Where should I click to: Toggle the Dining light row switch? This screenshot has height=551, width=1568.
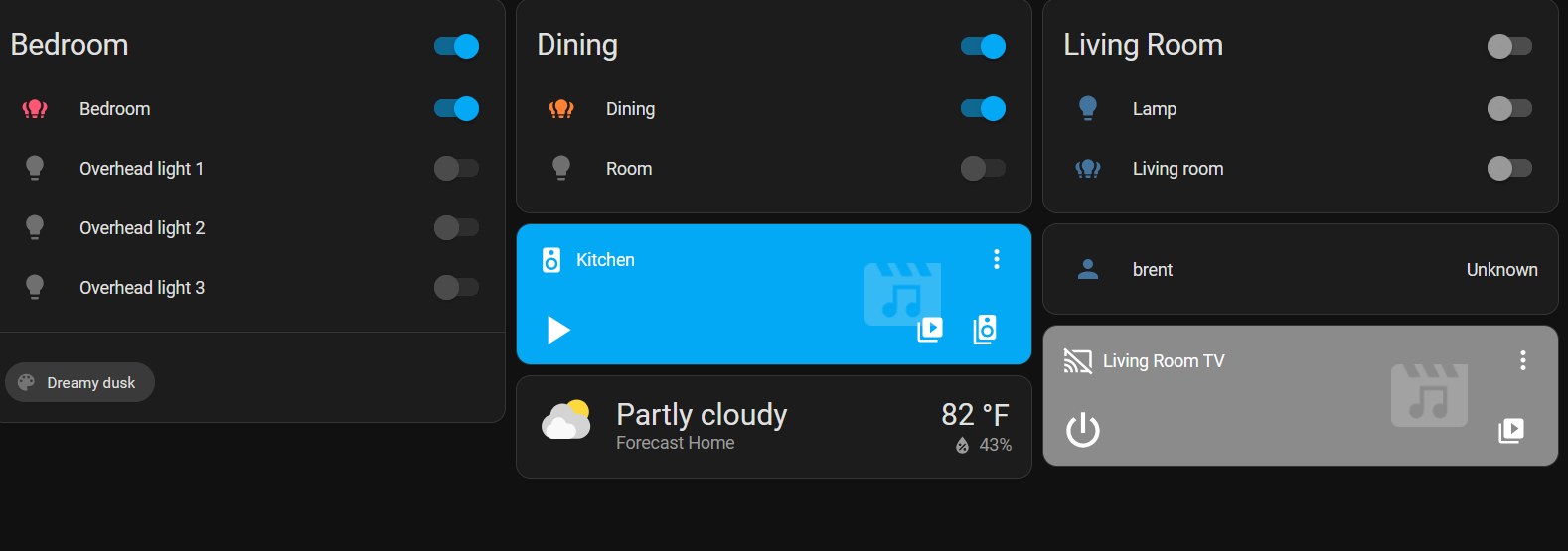point(984,108)
